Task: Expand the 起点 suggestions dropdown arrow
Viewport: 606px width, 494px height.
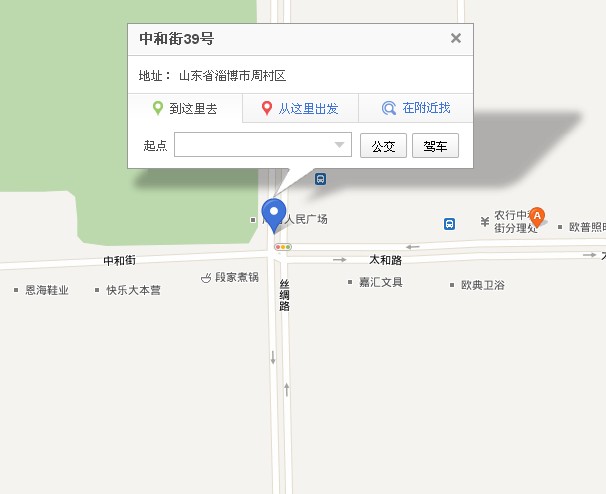Action: [x=341, y=146]
